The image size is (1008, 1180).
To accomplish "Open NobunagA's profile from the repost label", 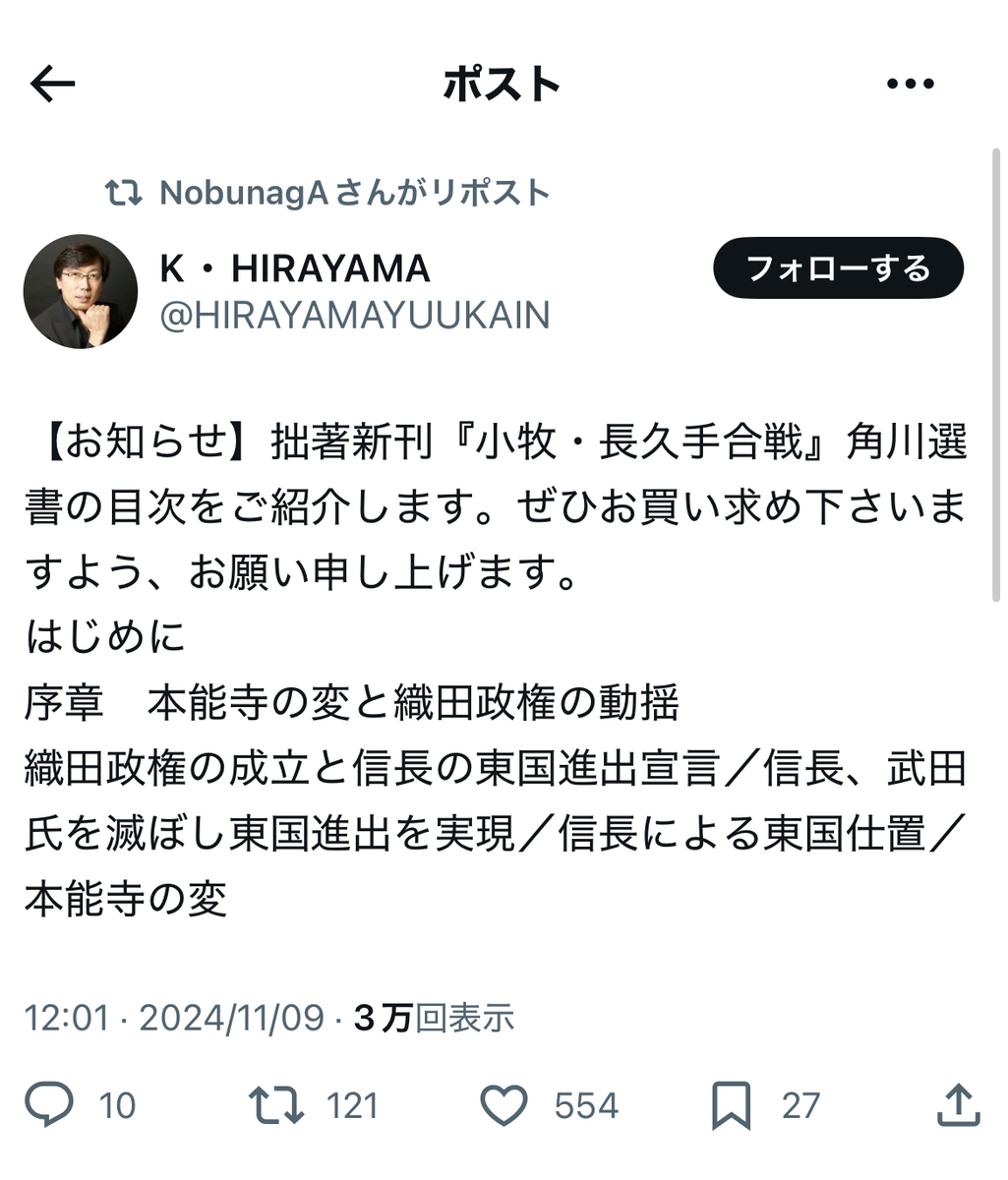I will point(246,193).
